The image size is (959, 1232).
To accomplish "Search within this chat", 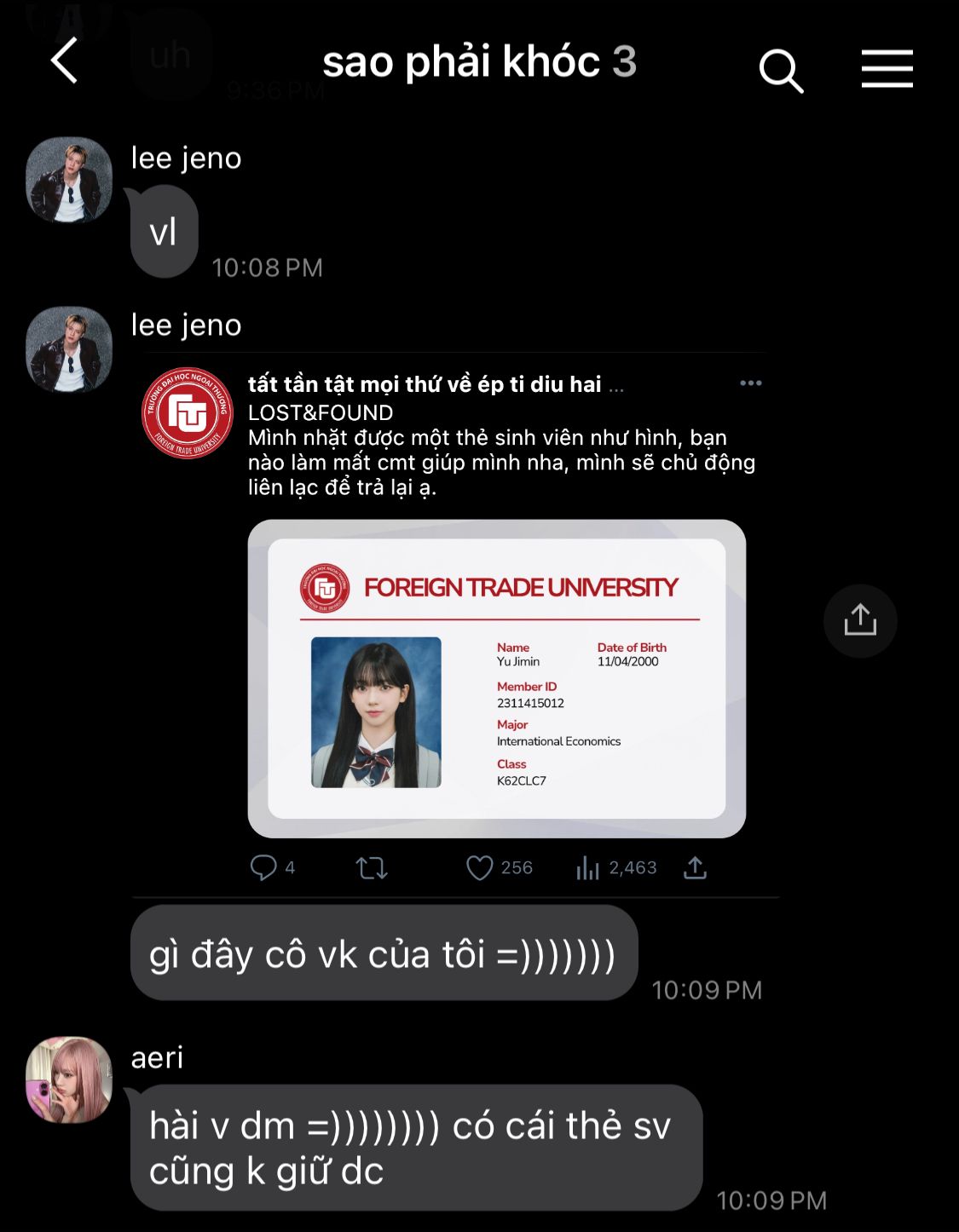I will 781,70.
